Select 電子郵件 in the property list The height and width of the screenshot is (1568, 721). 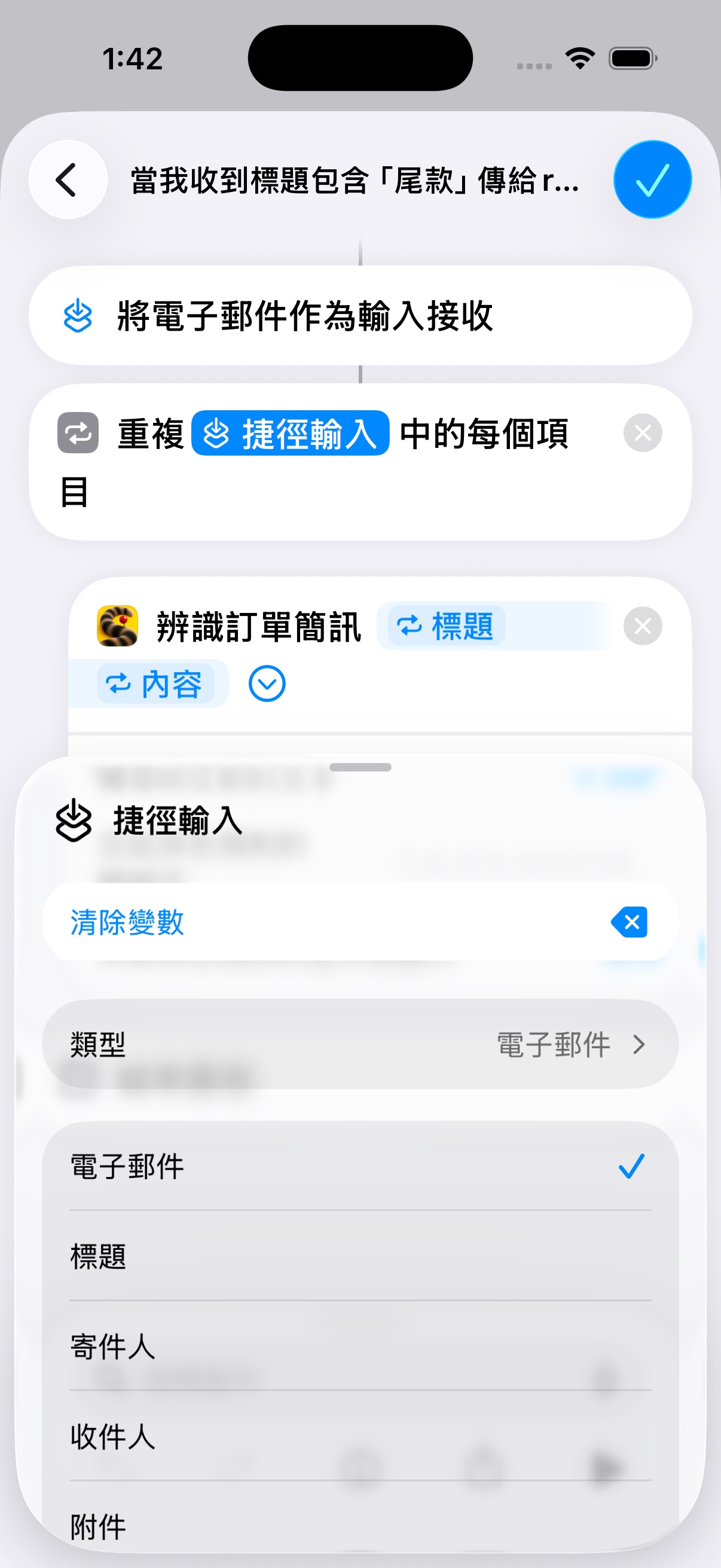pyautogui.click(x=360, y=1166)
